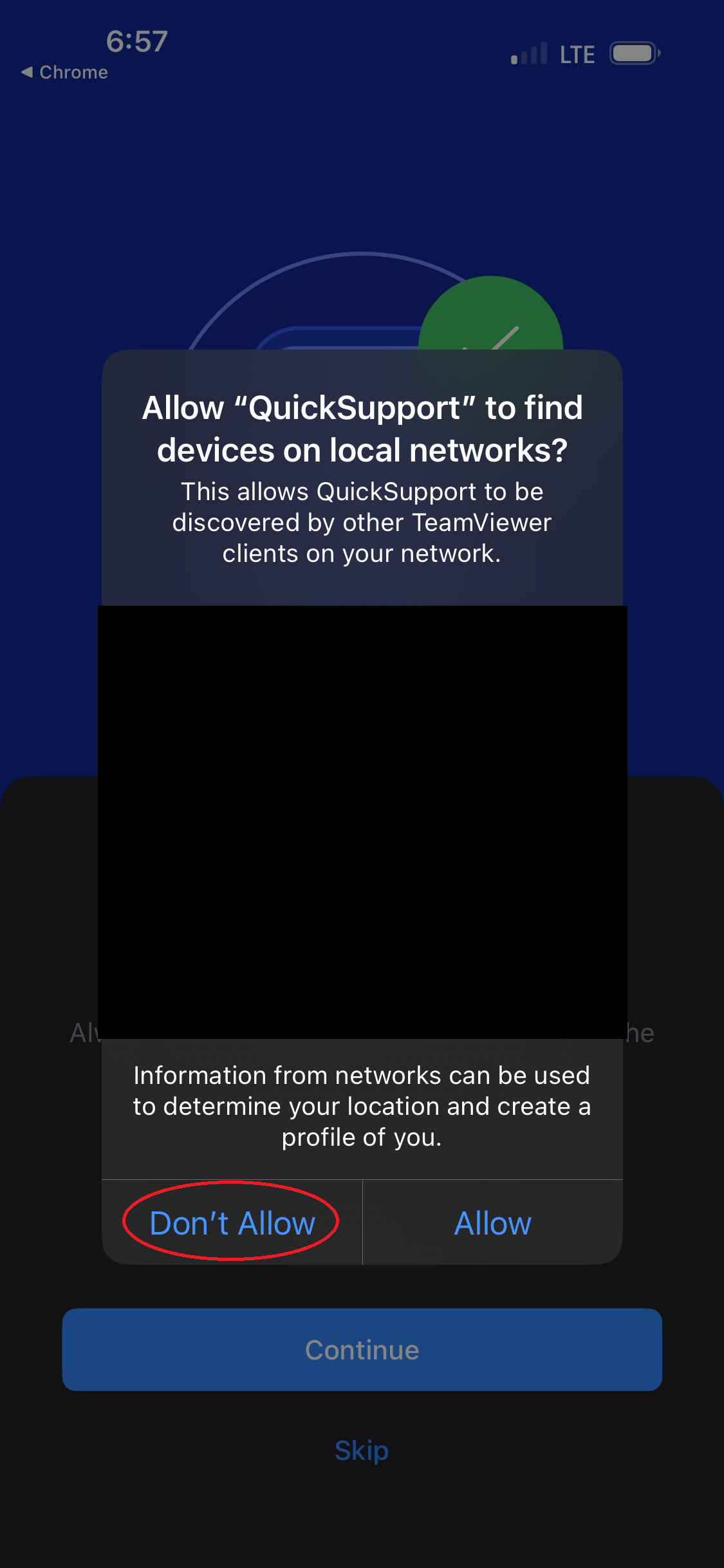Tap Skip below the Continue button
The height and width of the screenshot is (1568, 724).
[x=361, y=1450]
